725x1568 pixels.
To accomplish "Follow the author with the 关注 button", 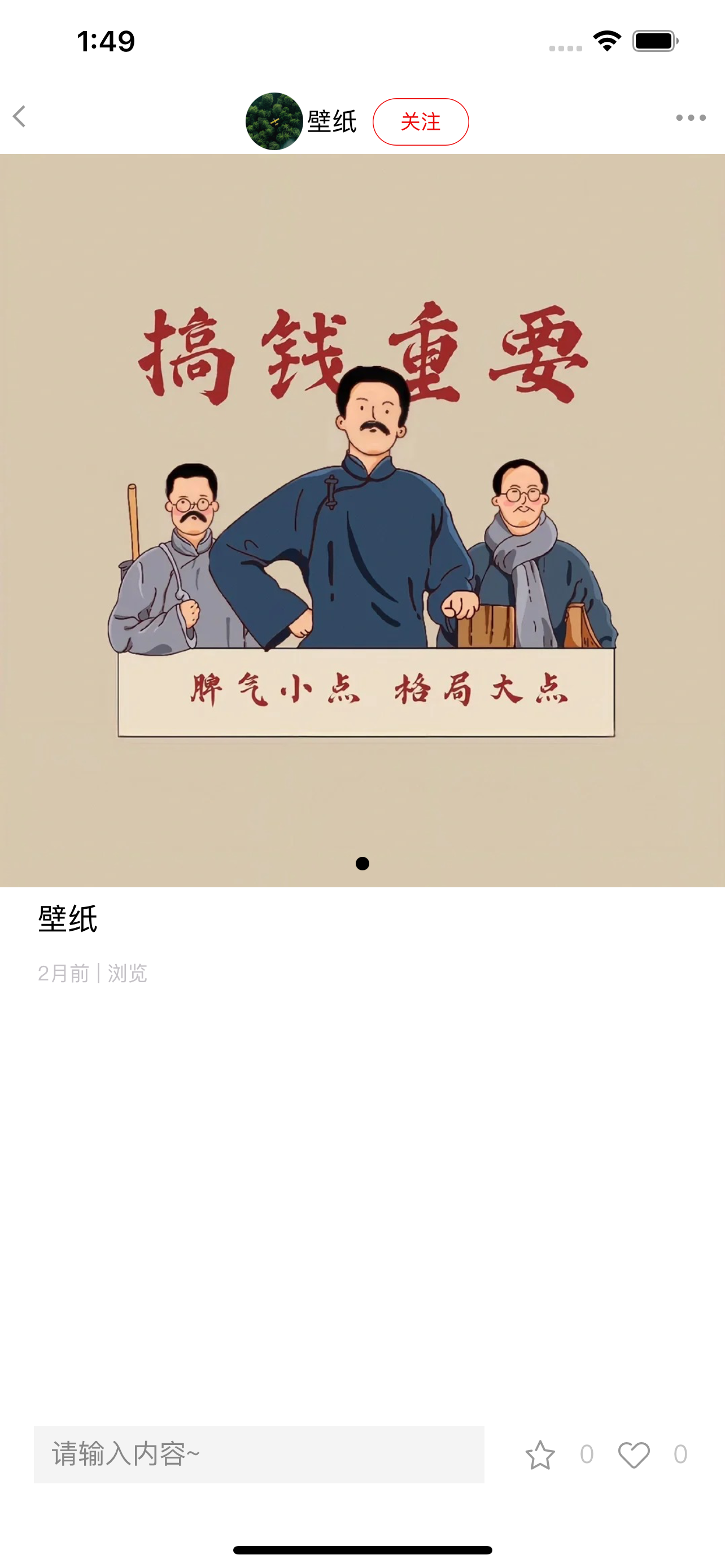I will [421, 122].
